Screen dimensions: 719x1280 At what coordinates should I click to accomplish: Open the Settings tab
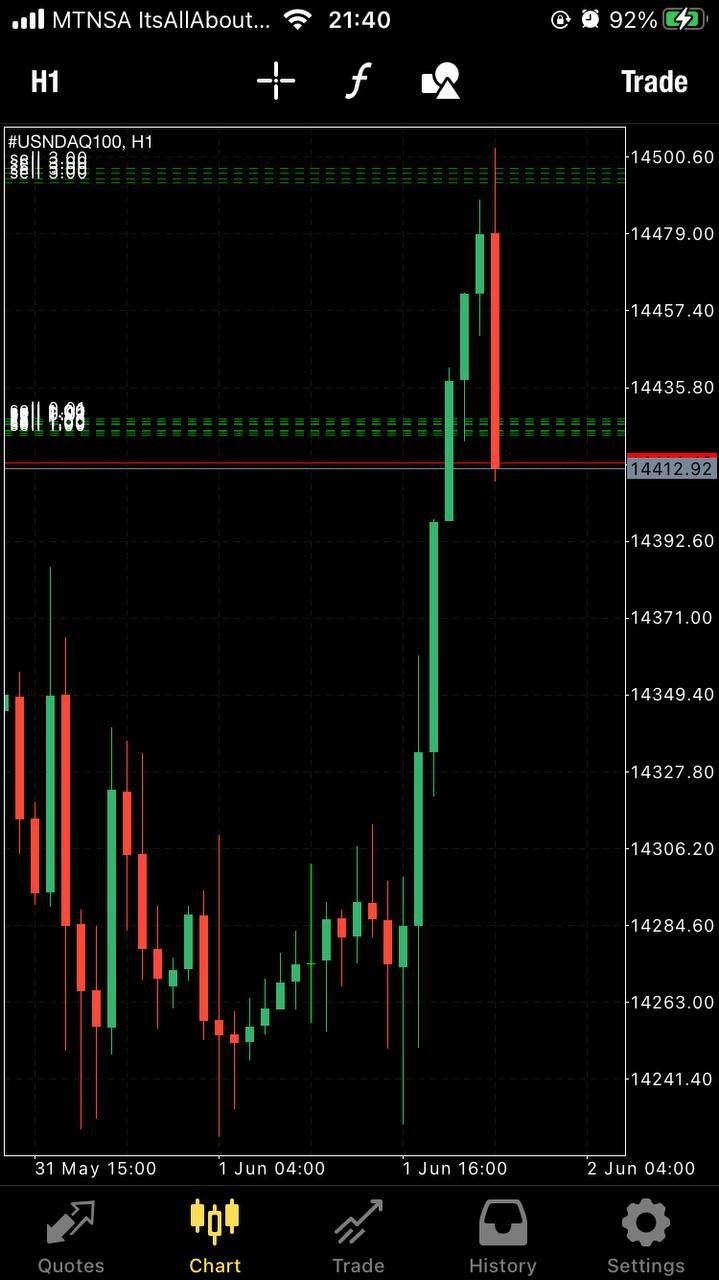point(646,1235)
